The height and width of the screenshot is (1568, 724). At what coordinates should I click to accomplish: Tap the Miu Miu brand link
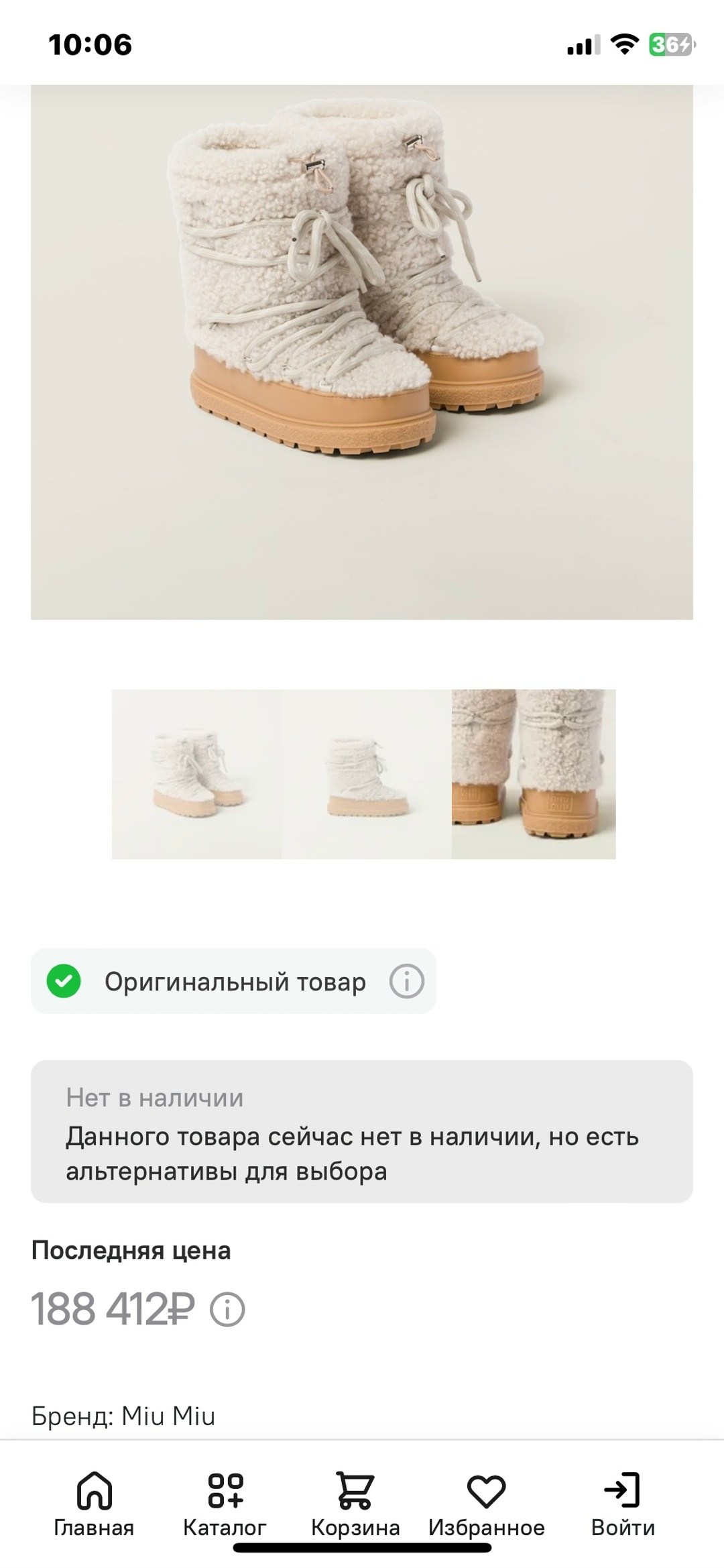coord(166,1412)
